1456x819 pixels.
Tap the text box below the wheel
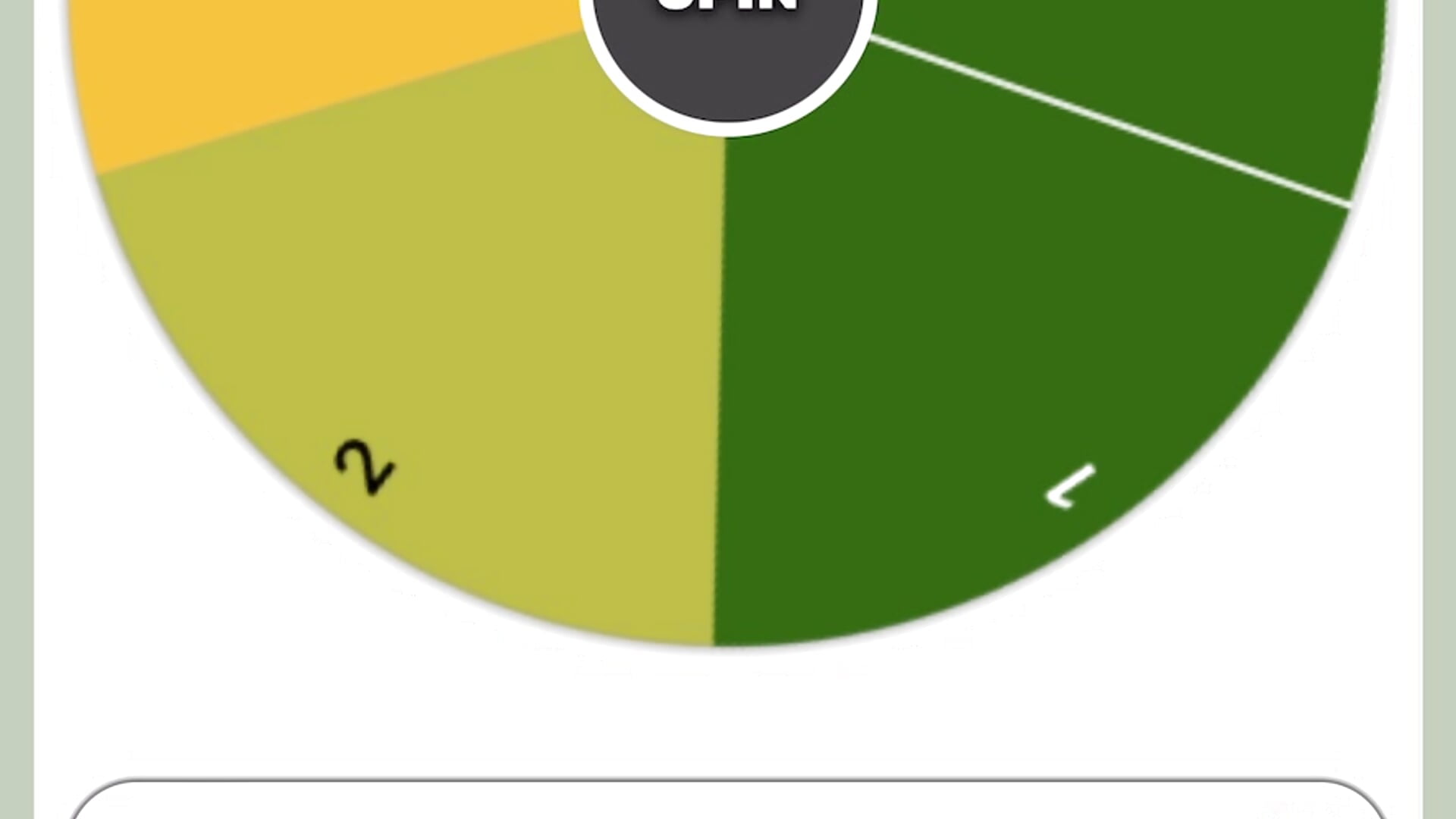(726, 801)
